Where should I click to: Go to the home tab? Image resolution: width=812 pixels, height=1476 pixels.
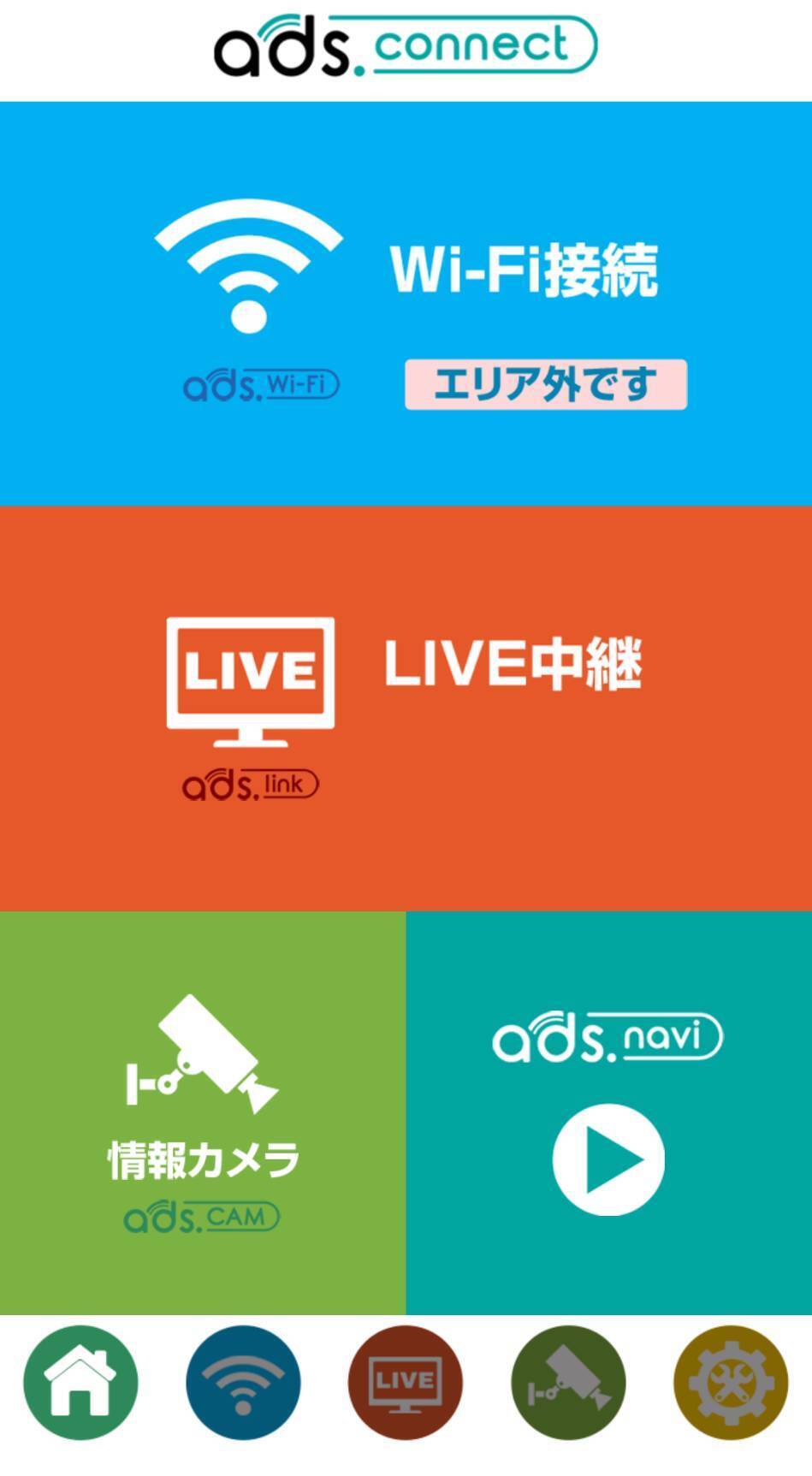(x=80, y=1383)
